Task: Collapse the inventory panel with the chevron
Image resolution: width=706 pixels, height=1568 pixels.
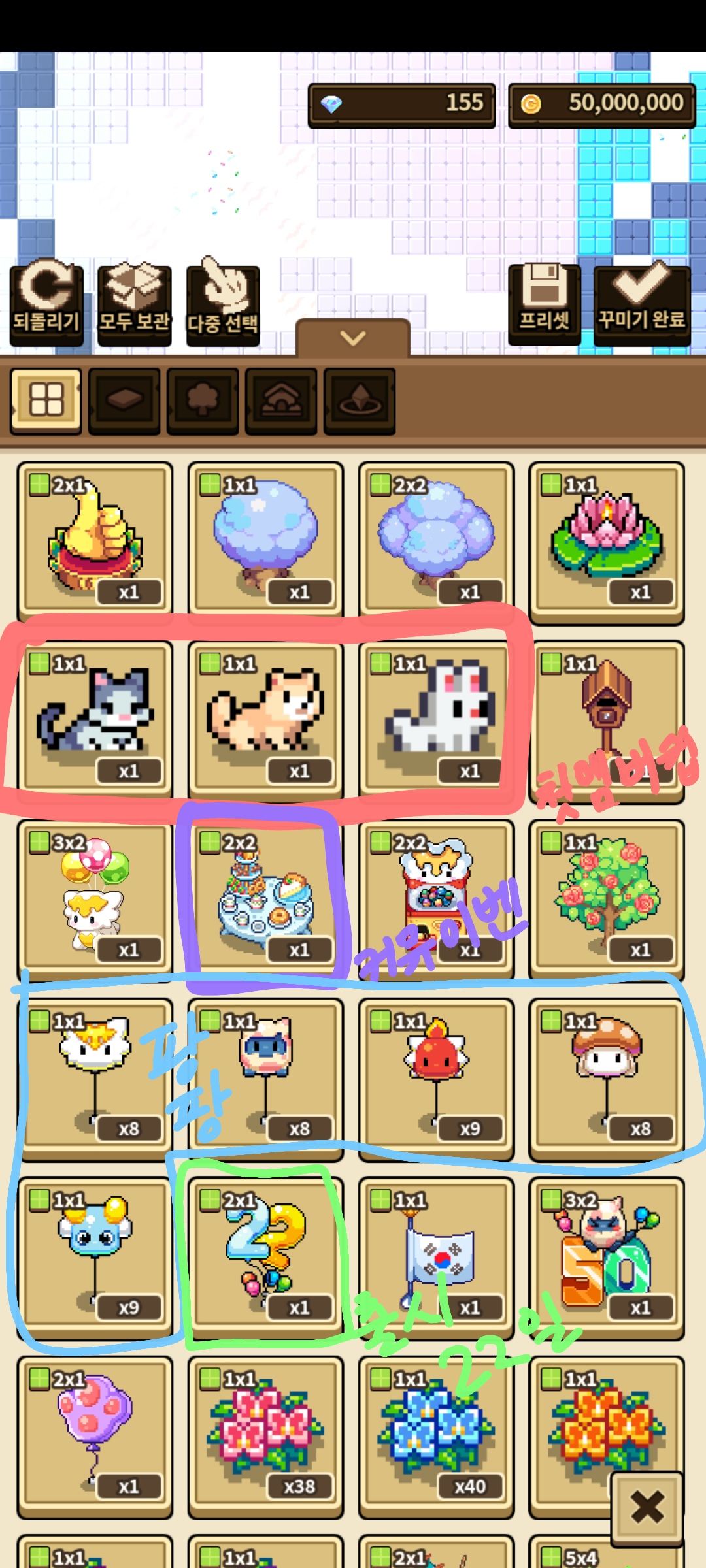Action: click(x=353, y=338)
